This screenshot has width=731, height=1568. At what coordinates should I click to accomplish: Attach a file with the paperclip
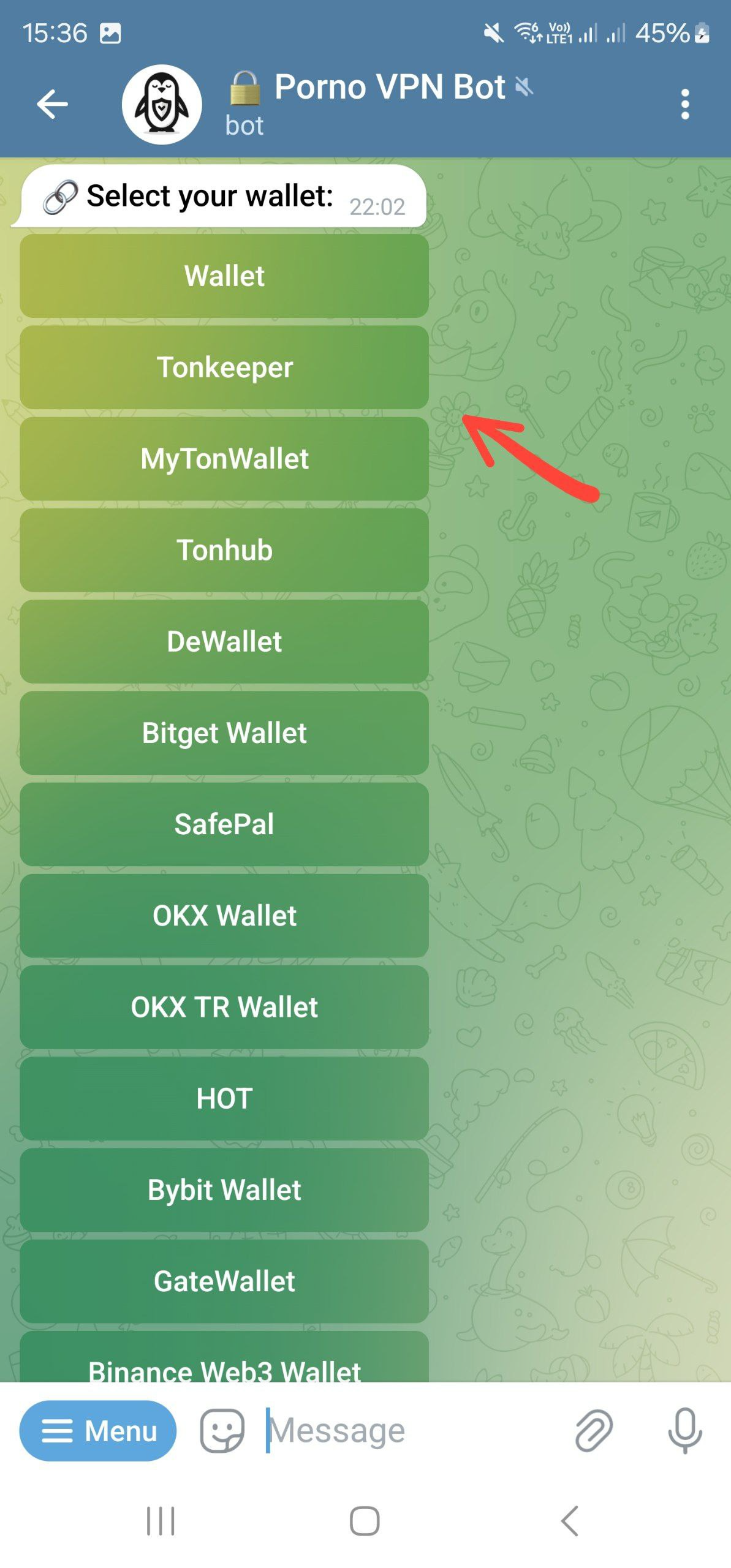pos(593,1430)
